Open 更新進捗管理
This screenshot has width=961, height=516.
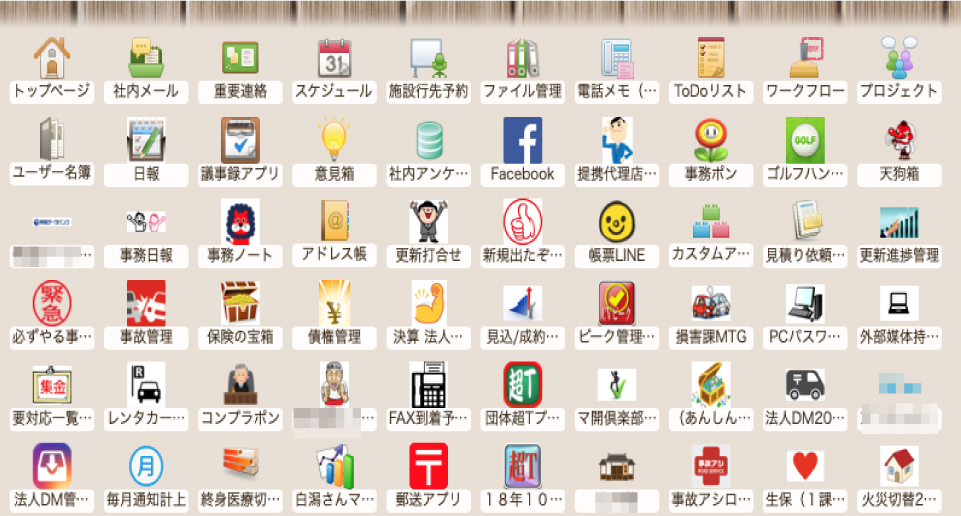[x=899, y=222]
